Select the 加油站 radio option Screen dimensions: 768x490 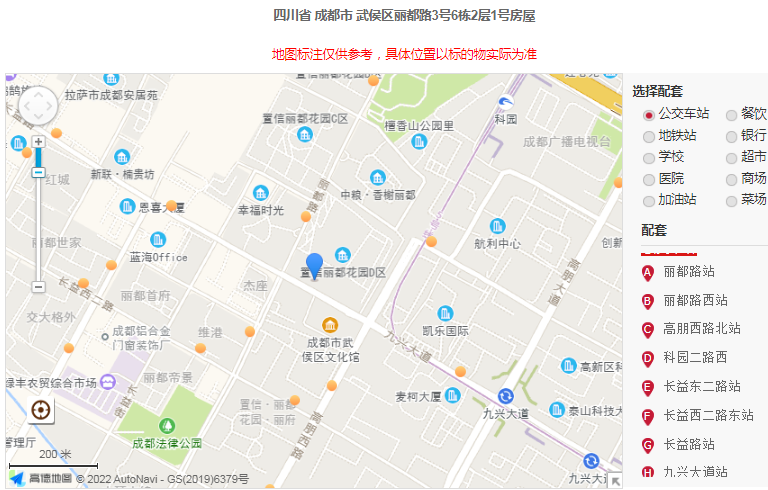pyautogui.click(x=649, y=200)
